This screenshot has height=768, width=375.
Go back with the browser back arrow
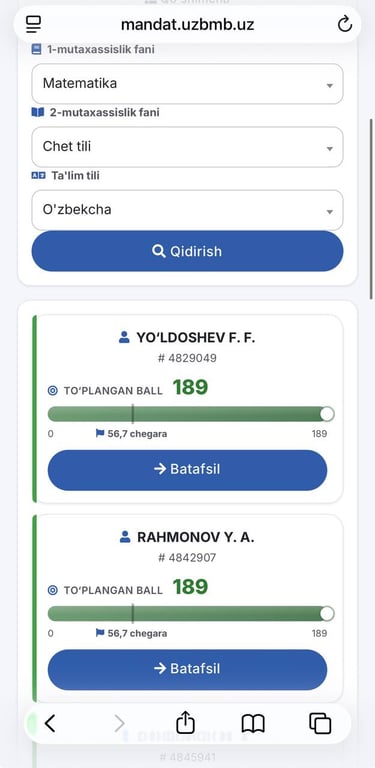(50, 723)
